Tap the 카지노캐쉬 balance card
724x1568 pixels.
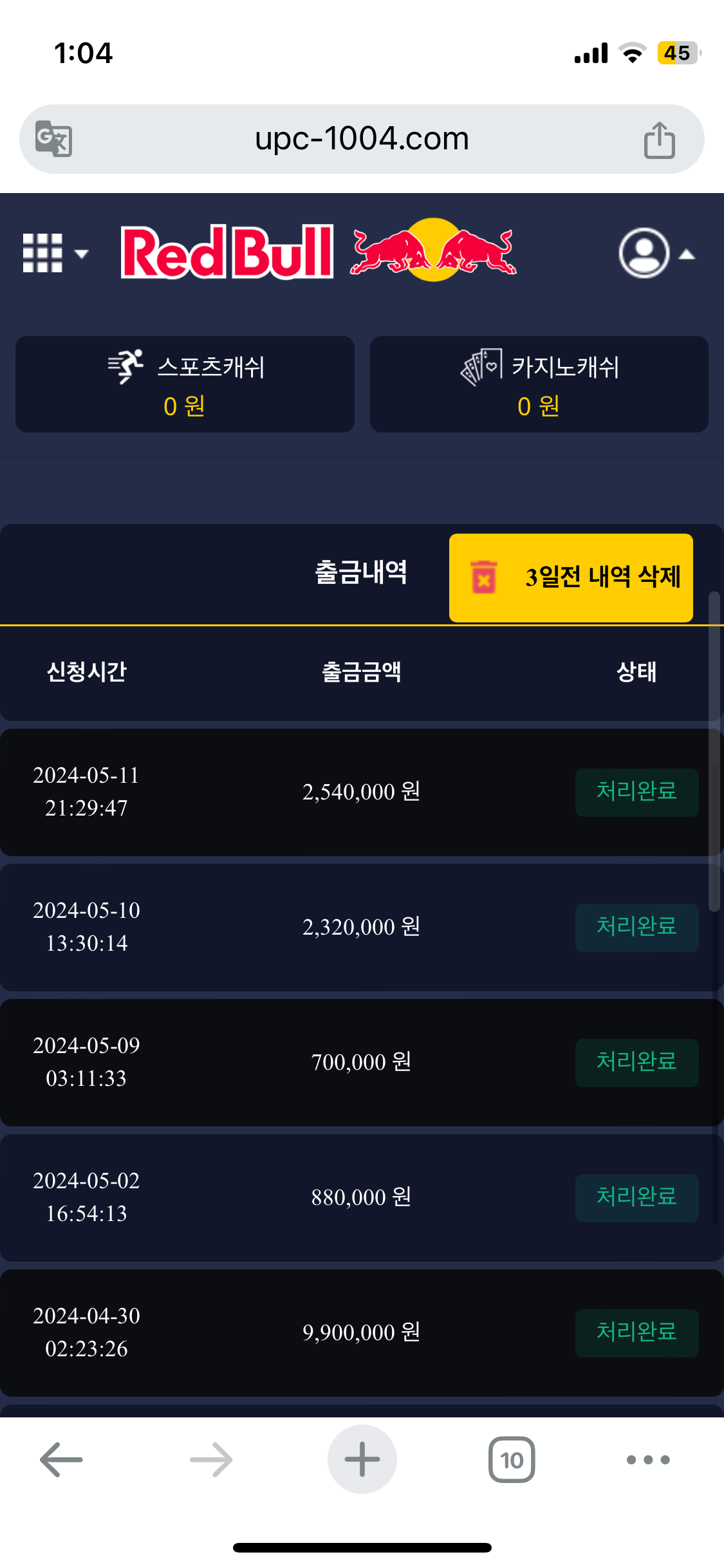pos(539,384)
